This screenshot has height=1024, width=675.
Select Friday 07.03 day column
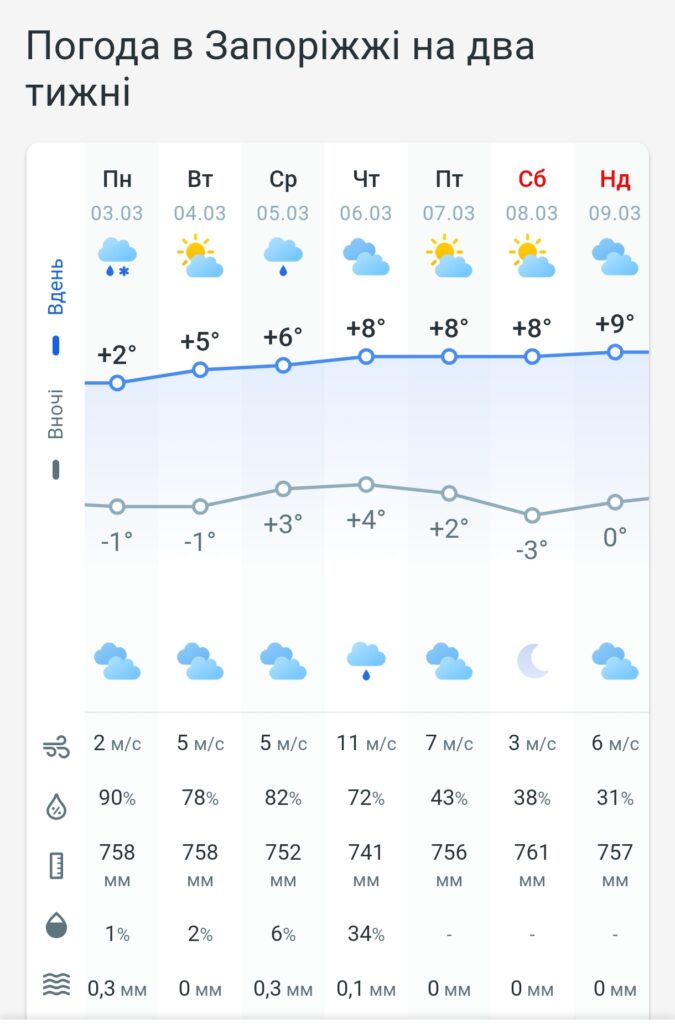coord(449,196)
